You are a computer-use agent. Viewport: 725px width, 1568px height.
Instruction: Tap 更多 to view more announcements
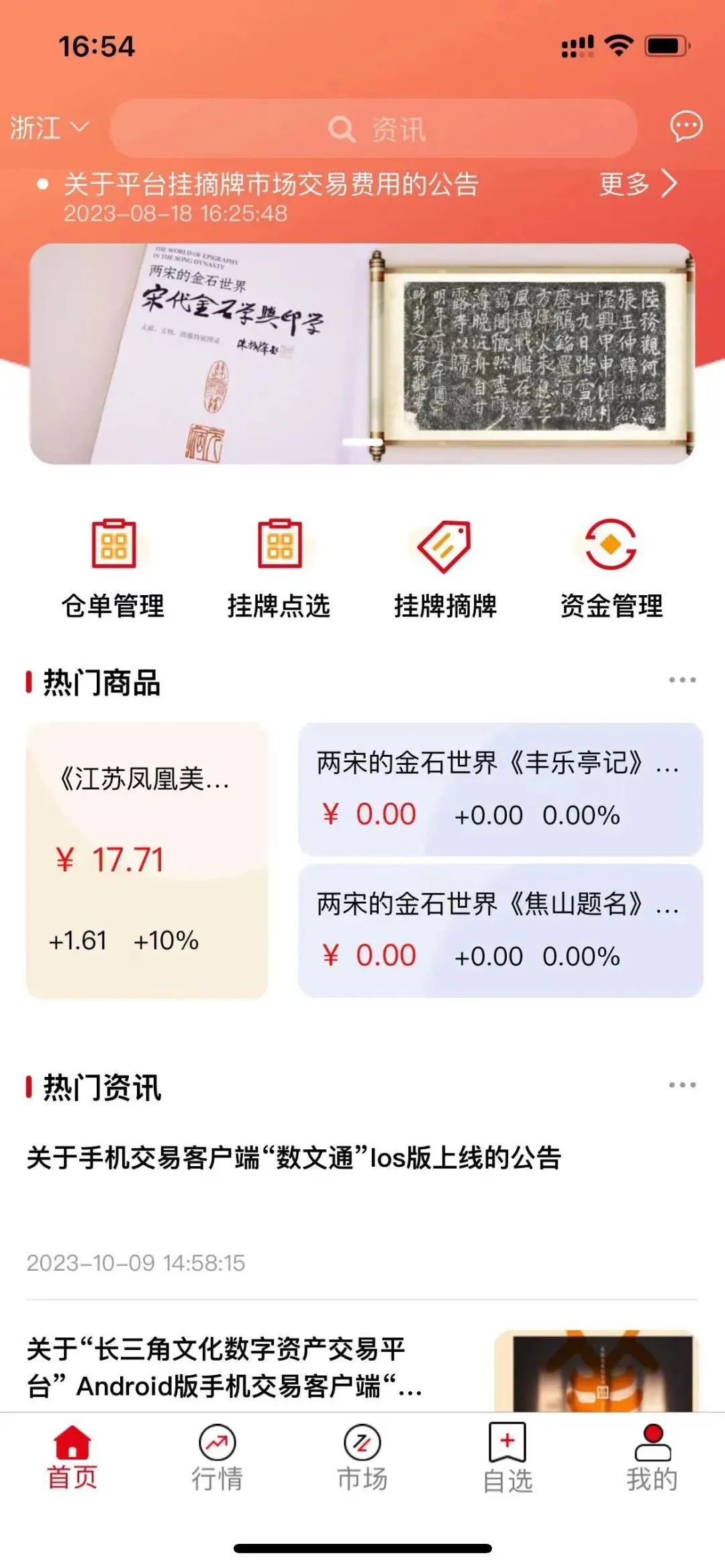(638, 185)
